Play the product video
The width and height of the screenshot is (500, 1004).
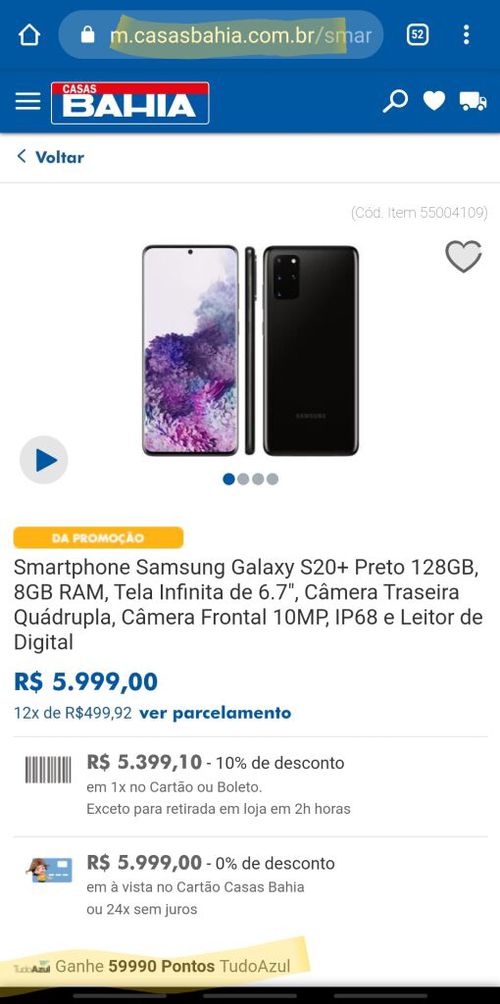44,460
